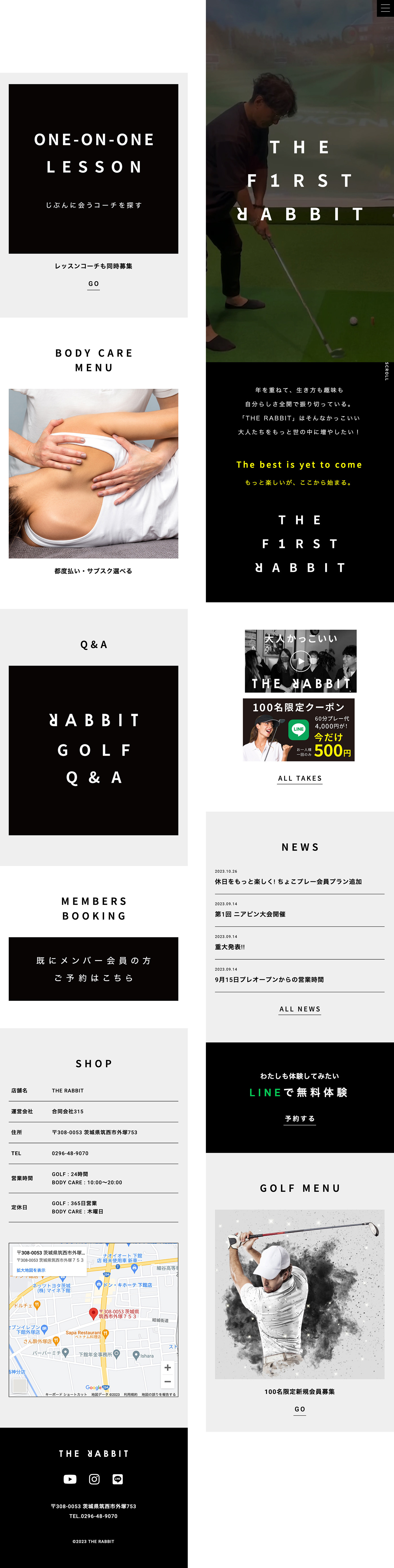Open the One-on-One Lesson banner
This screenshot has width=394, height=1568.
[93, 169]
